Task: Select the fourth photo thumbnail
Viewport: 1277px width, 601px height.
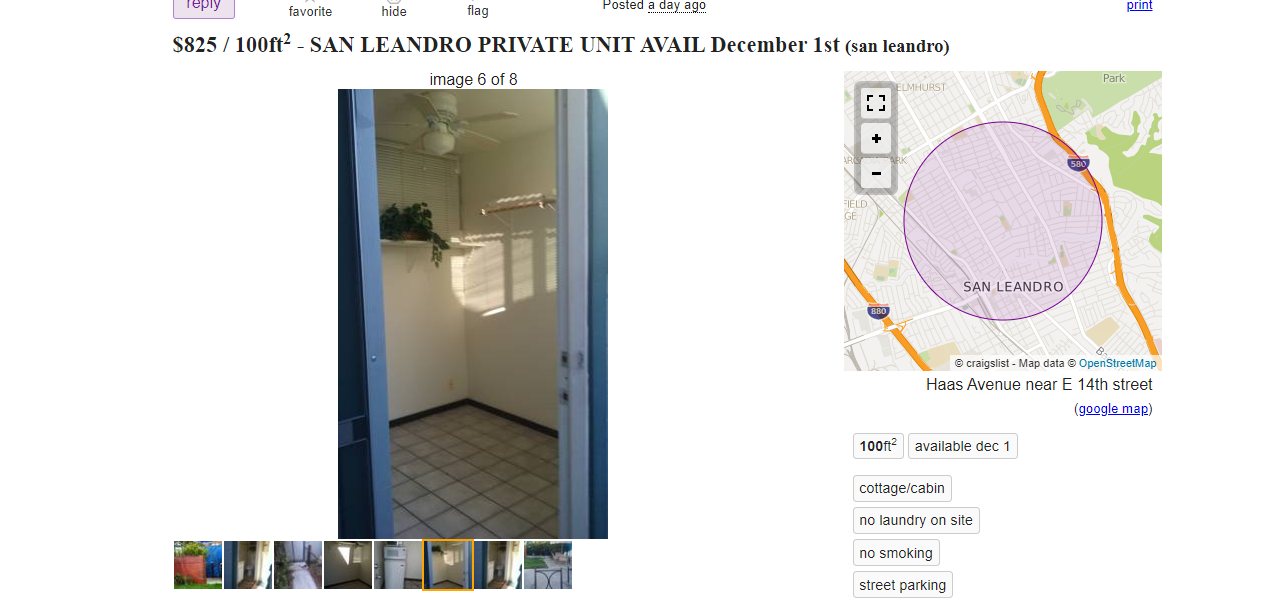Action: pos(348,565)
